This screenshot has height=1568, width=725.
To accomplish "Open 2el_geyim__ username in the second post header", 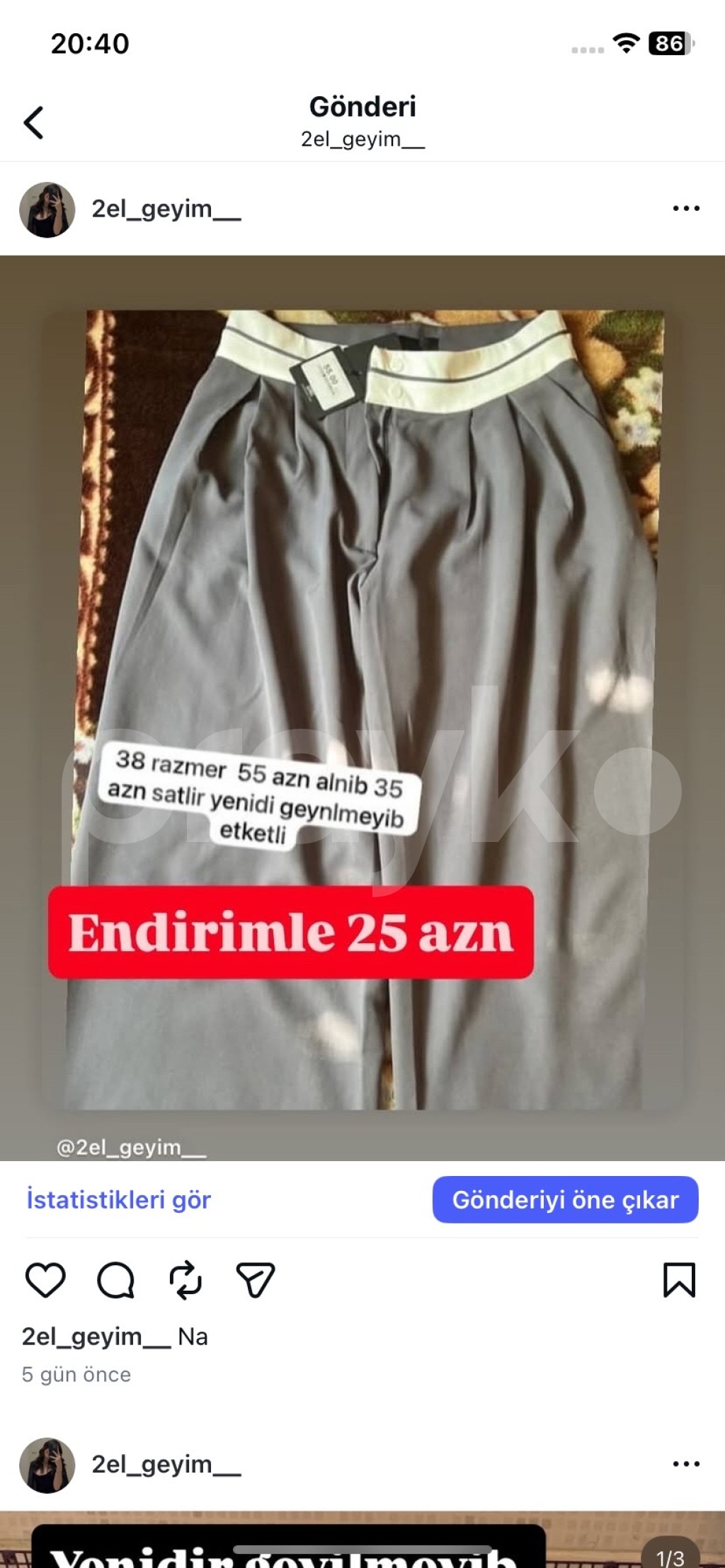I will click(166, 1464).
